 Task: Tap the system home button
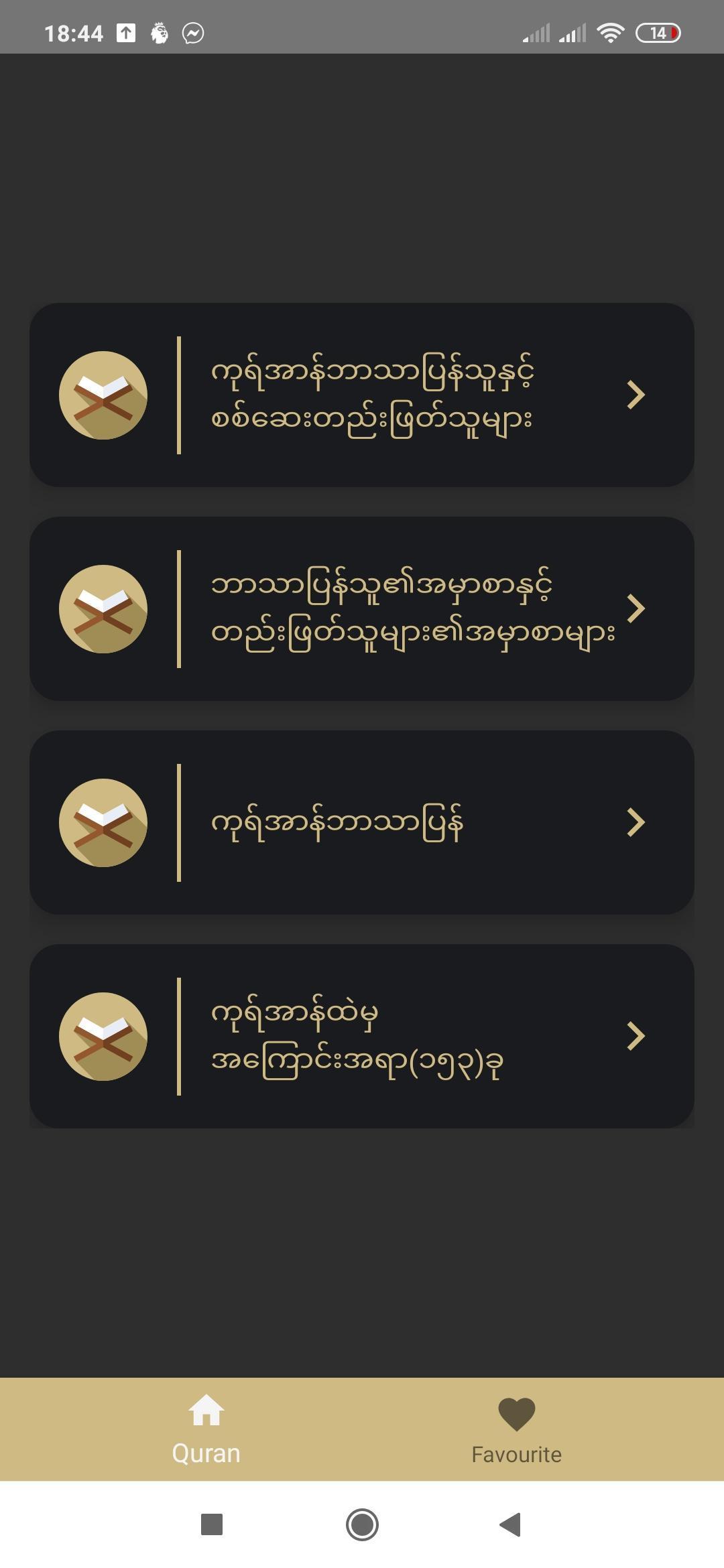362,1525
